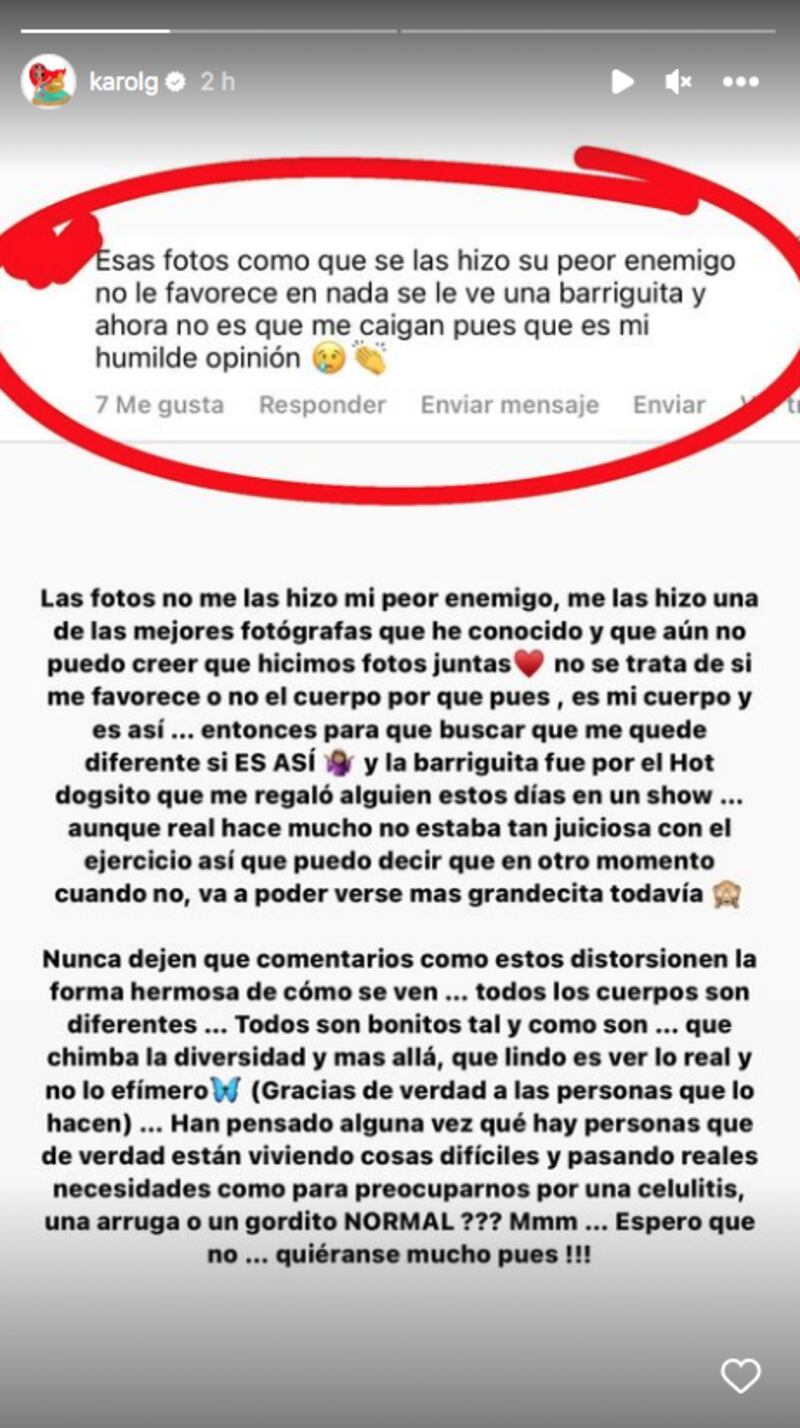Viewport: 800px width, 1428px height.
Task: Tap the monkey emoji after 'grandecita todavía'
Action: coord(728,897)
